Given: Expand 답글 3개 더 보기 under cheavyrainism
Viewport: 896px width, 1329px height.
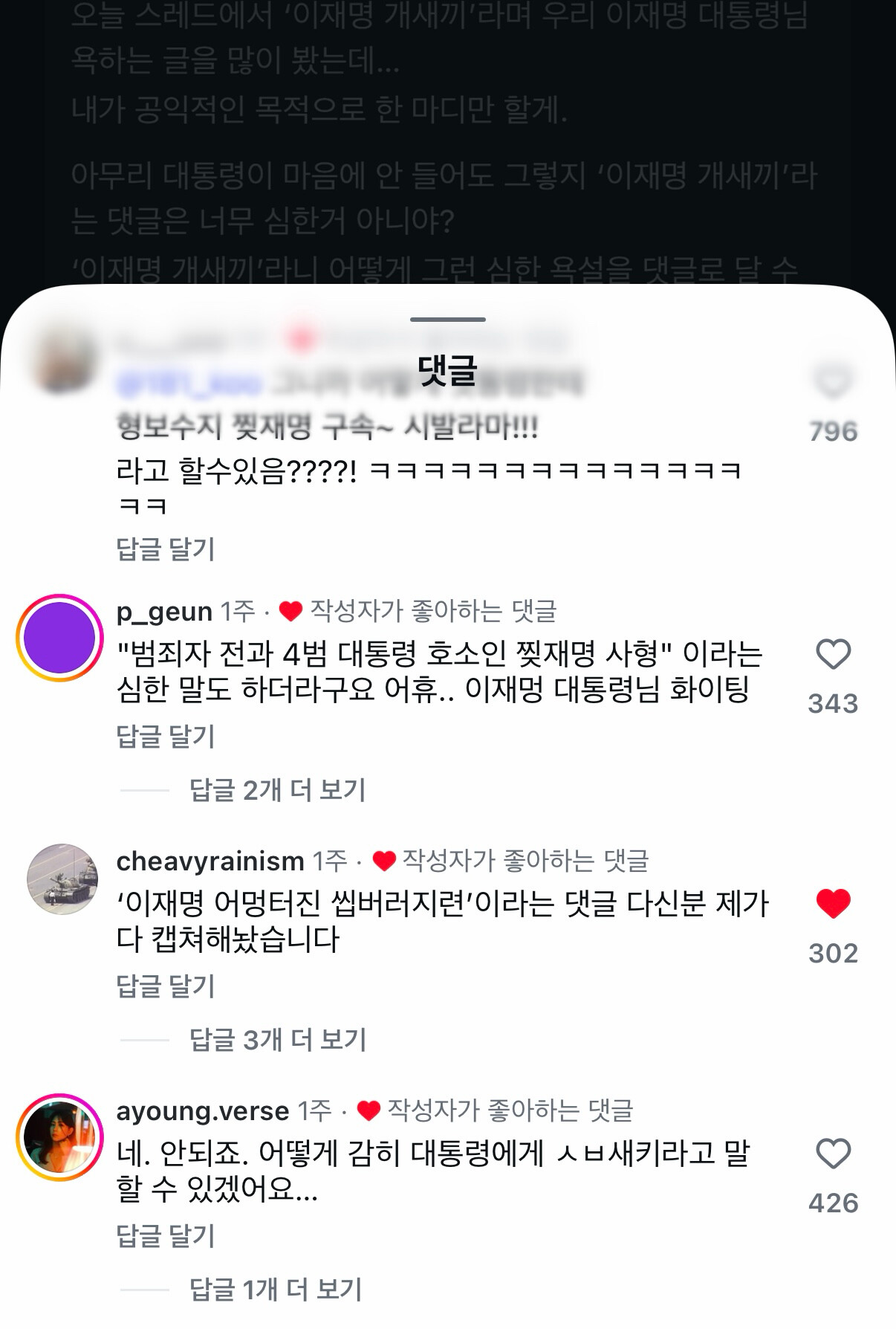Looking at the screenshot, I should click(x=278, y=1040).
